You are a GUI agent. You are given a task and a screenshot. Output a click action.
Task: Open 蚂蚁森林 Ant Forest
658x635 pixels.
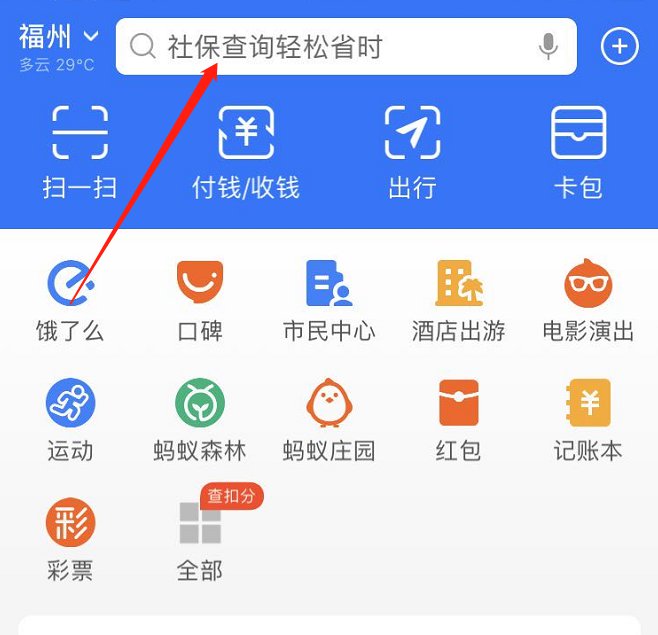[x=200, y=420]
